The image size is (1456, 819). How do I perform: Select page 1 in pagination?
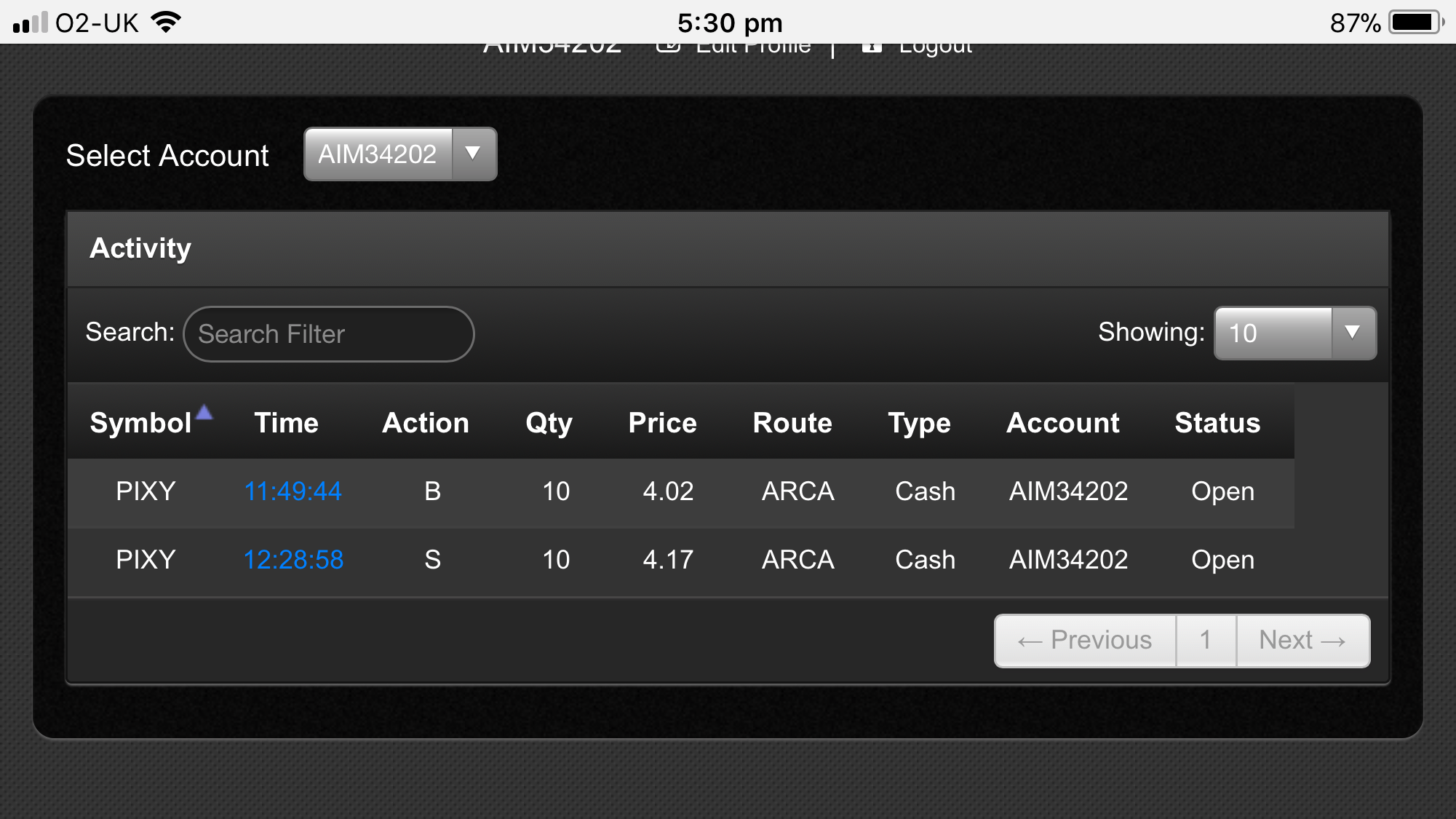click(x=1206, y=641)
